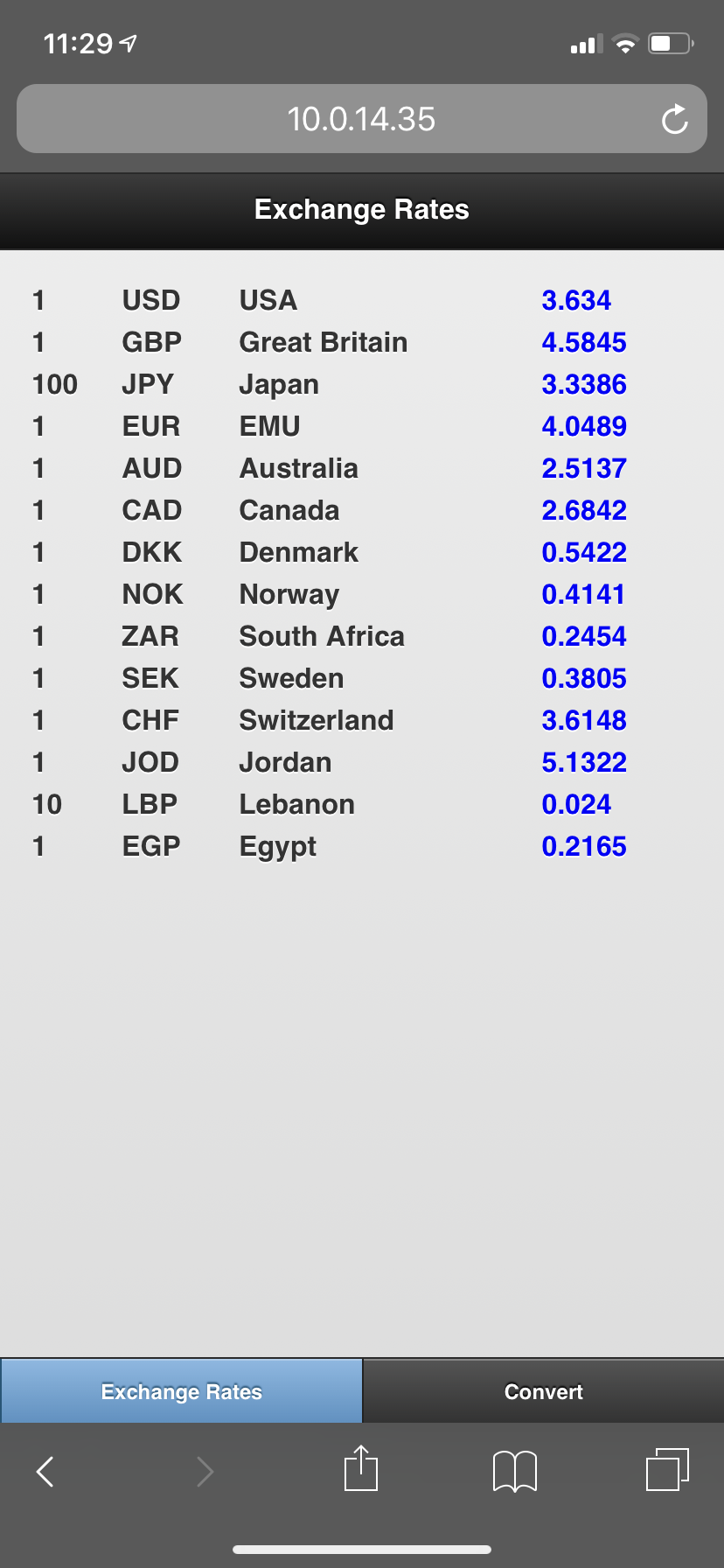Image resolution: width=724 pixels, height=1568 pixels.
Task: Share this page
Action: point(361,1468)
